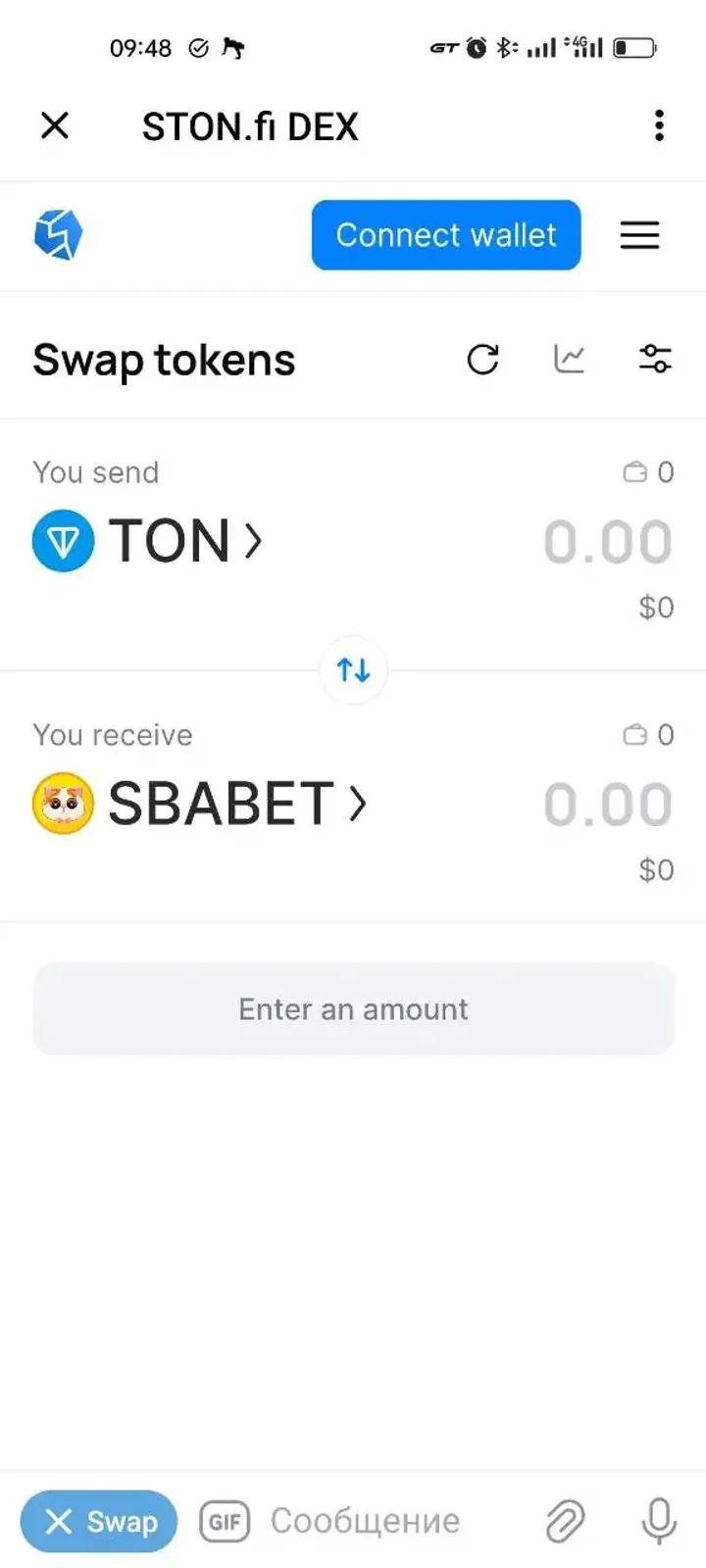Reverse swap direction with the arrows icon

pyautogui.click(x=353, y=670)
